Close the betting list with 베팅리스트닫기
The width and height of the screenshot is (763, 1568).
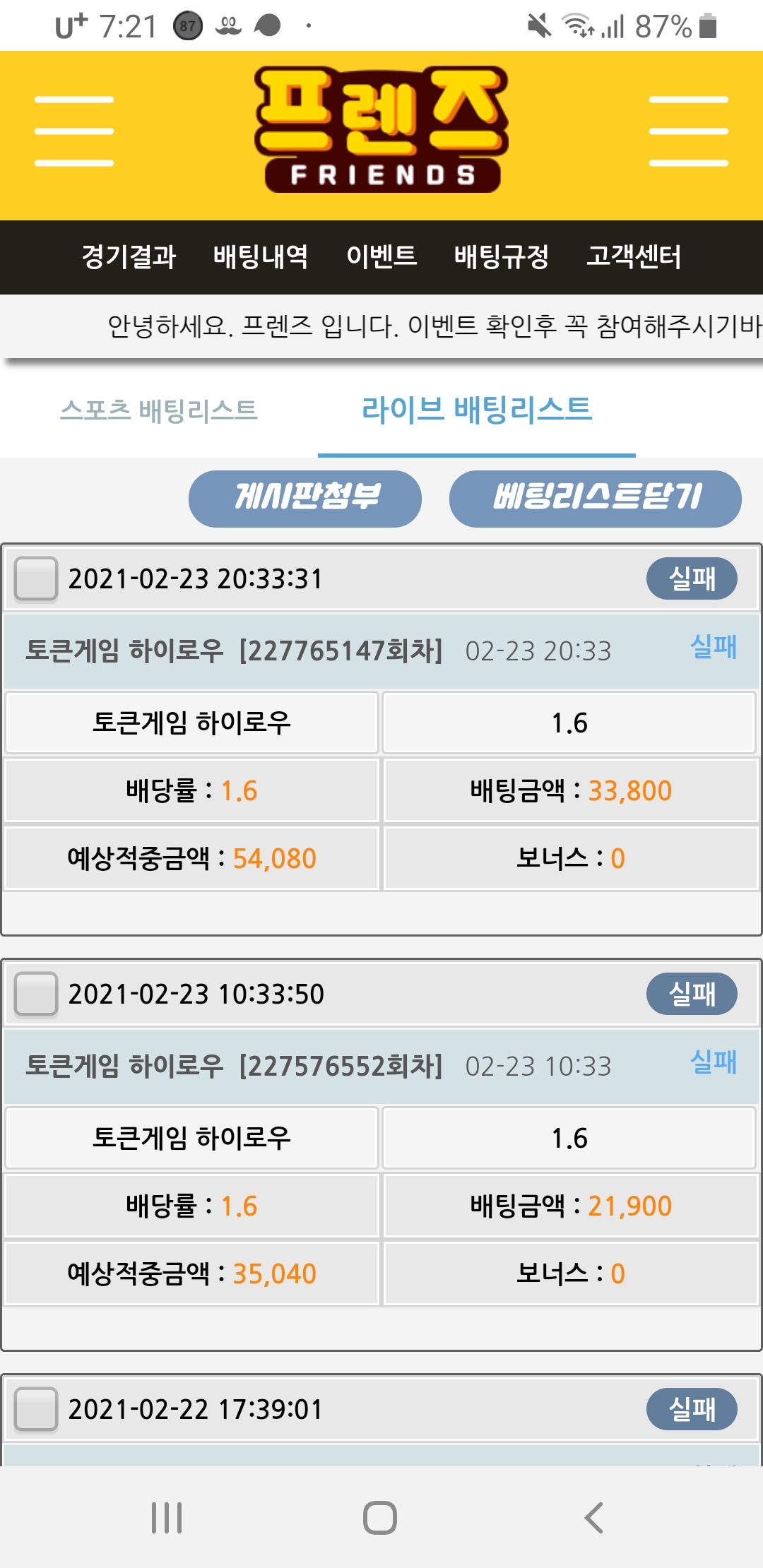pyautogui.click(x=595, y=499)
